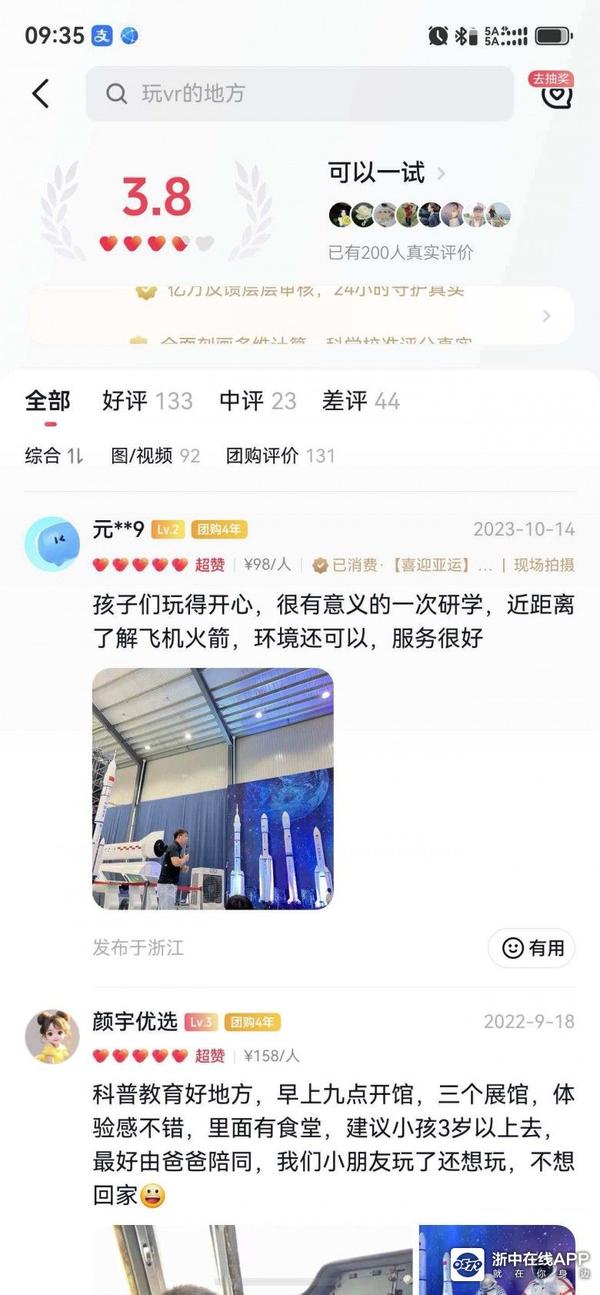
Task: Filter reviews with 图/视频 92
Action: point(155,456)
